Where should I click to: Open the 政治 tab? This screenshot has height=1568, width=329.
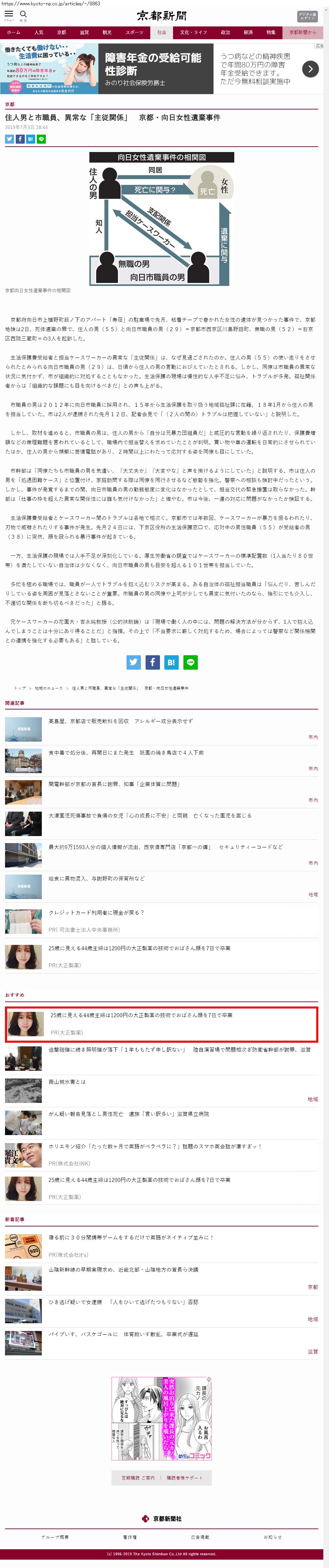pyautogui.click(x=226, y=32)
